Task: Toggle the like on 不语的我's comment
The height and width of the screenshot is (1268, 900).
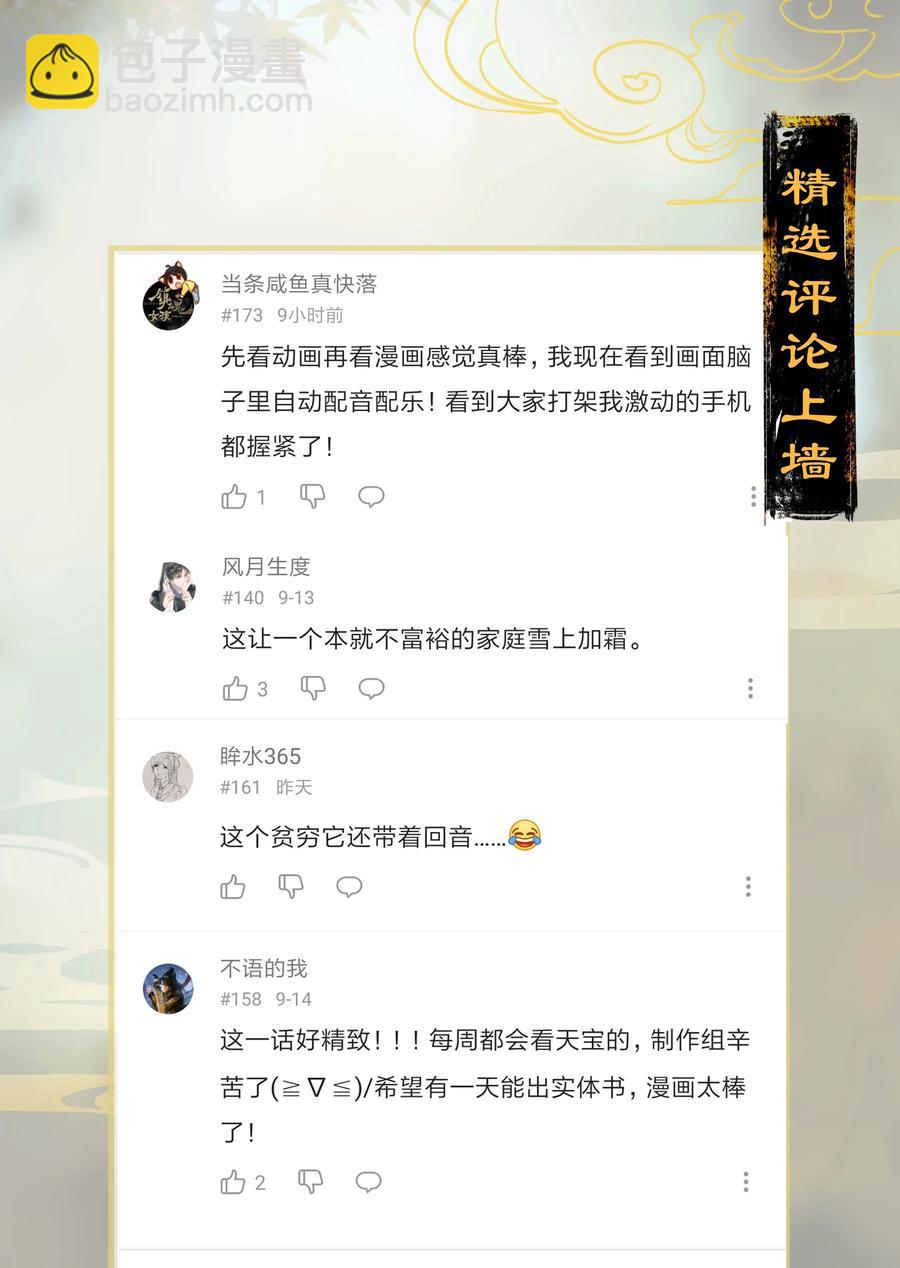Action: (234, 1182)
